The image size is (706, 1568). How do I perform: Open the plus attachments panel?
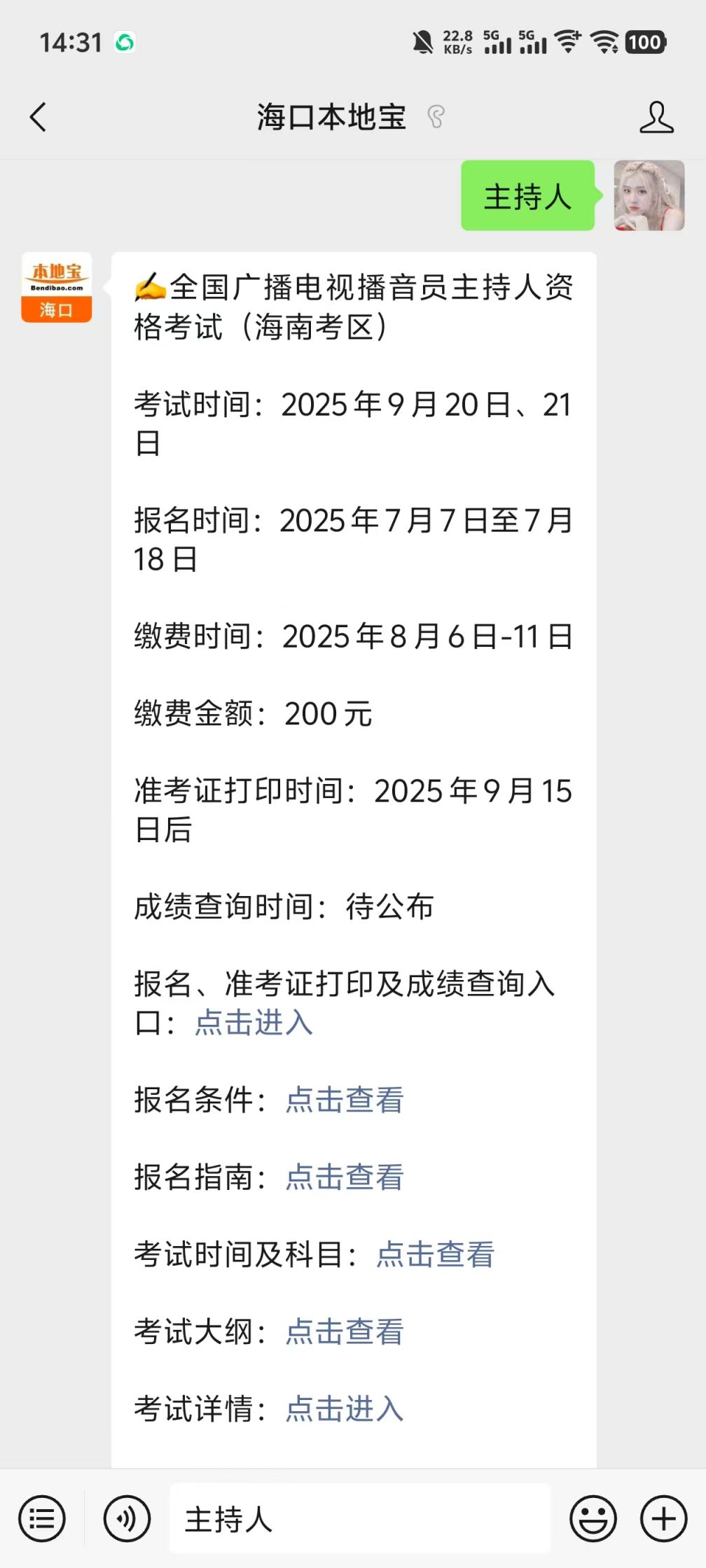[x=663, y=1519]
